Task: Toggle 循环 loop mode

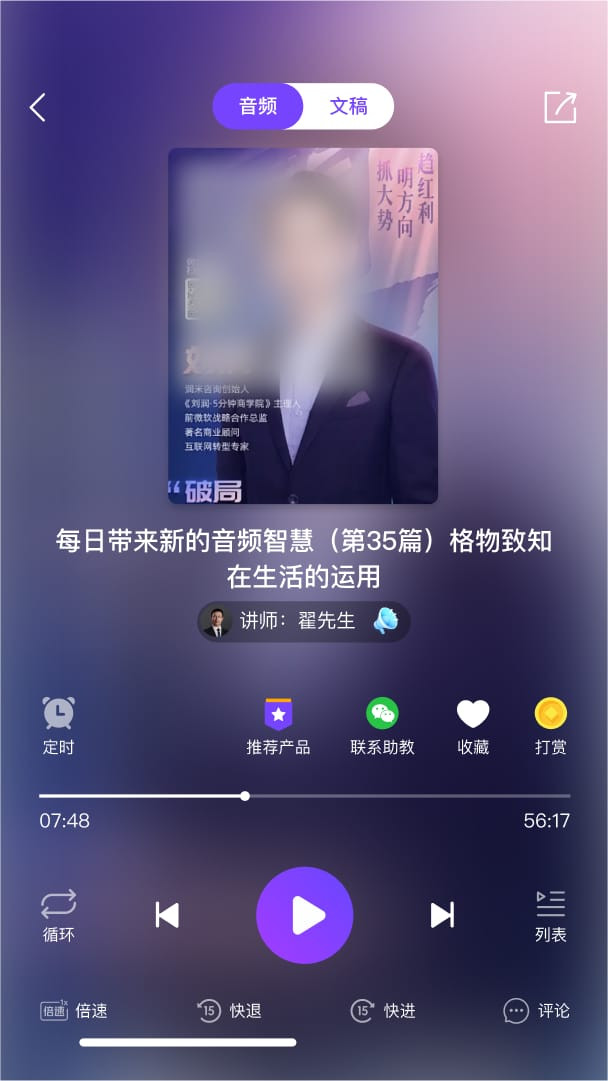Action: 59,916
